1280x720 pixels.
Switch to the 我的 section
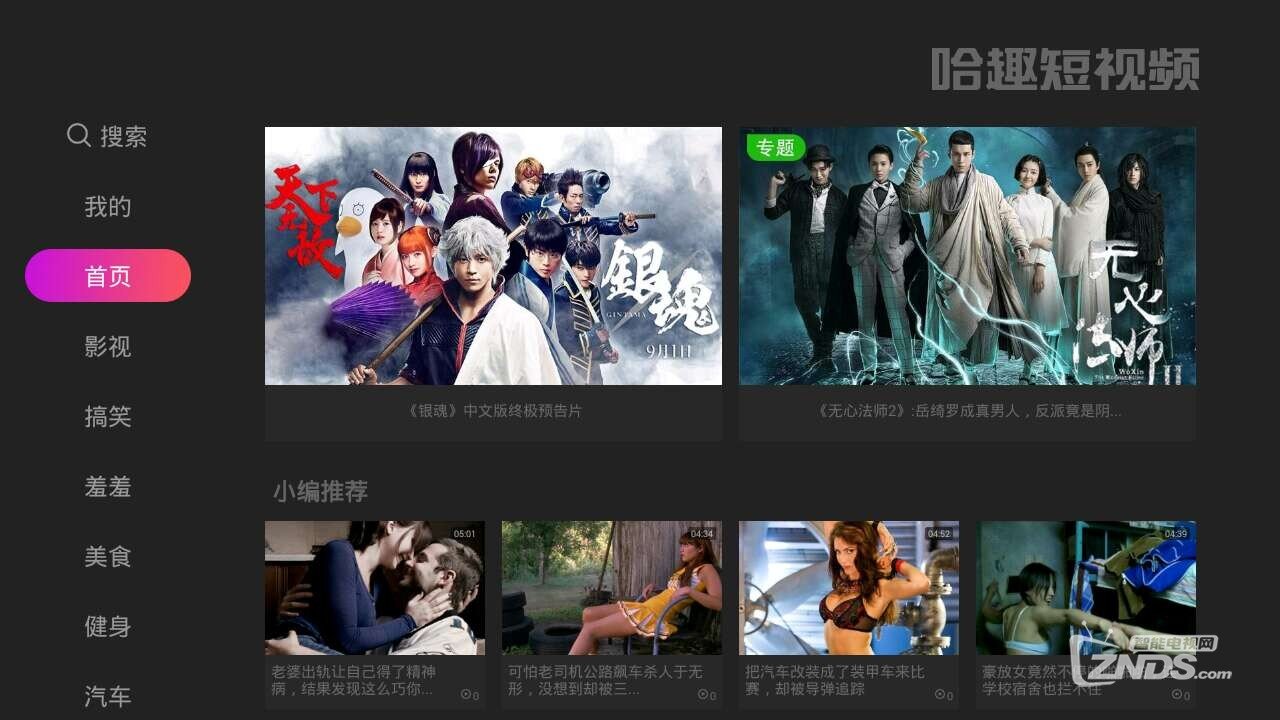coord(108,207)
